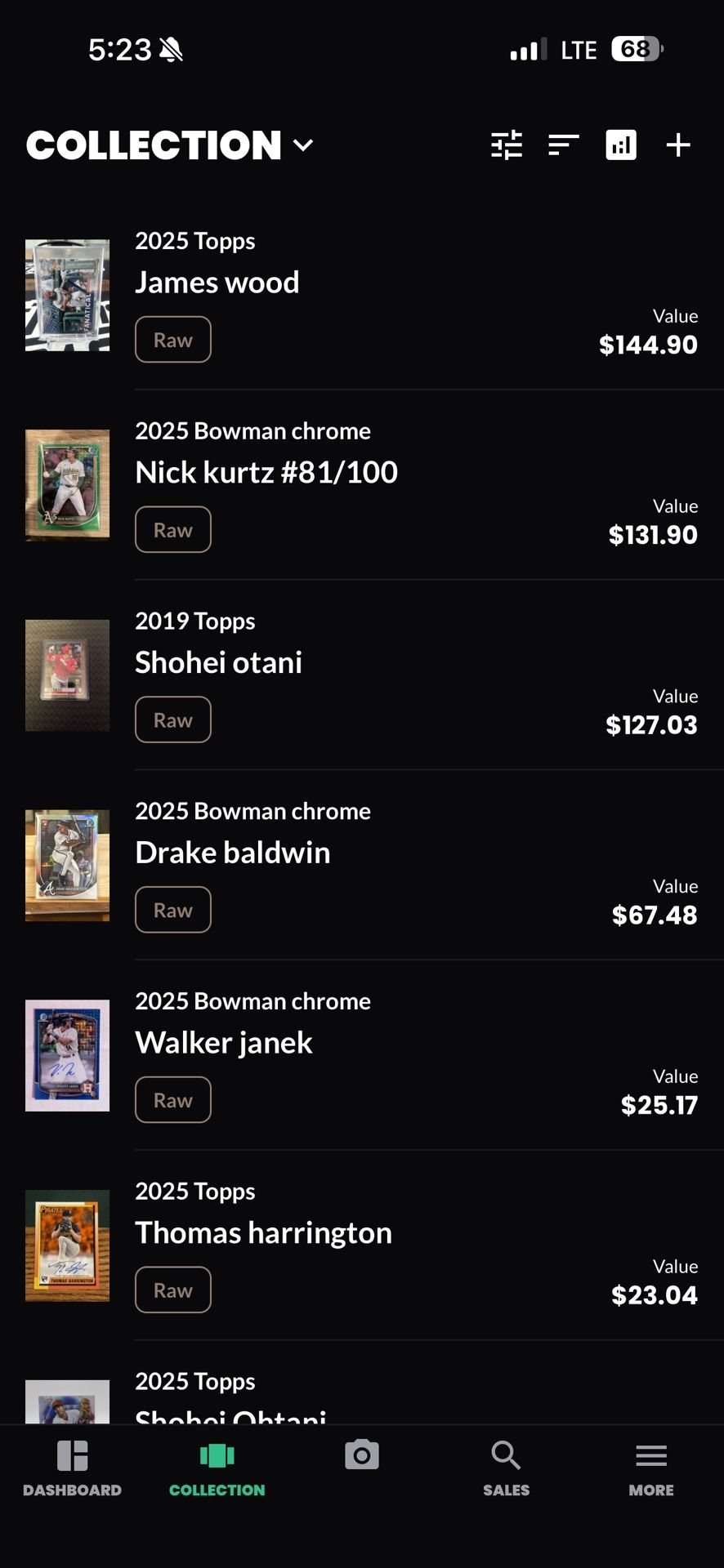
Task: Open the Sales search icon
Action: (x=506, y=1455)
